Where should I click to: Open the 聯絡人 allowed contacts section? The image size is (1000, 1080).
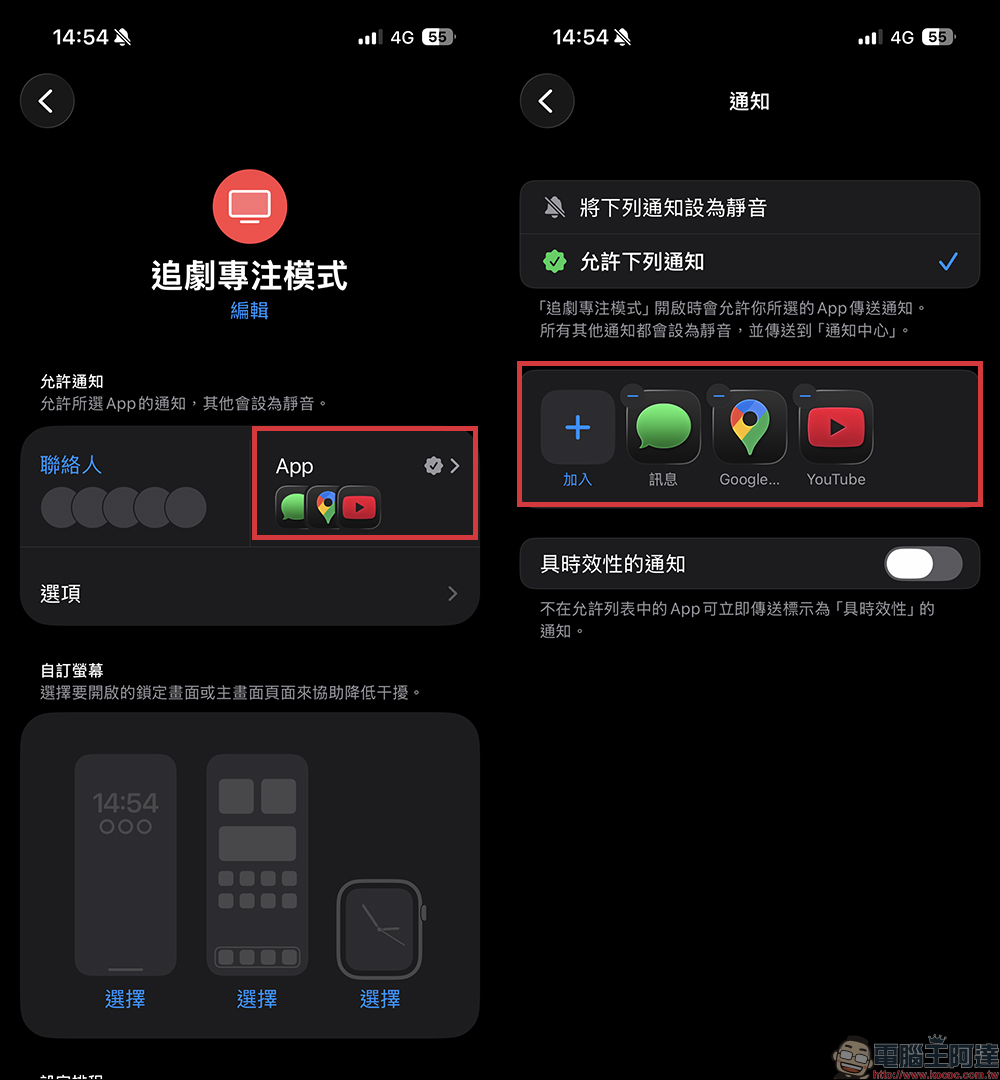[x=135, y=487]
